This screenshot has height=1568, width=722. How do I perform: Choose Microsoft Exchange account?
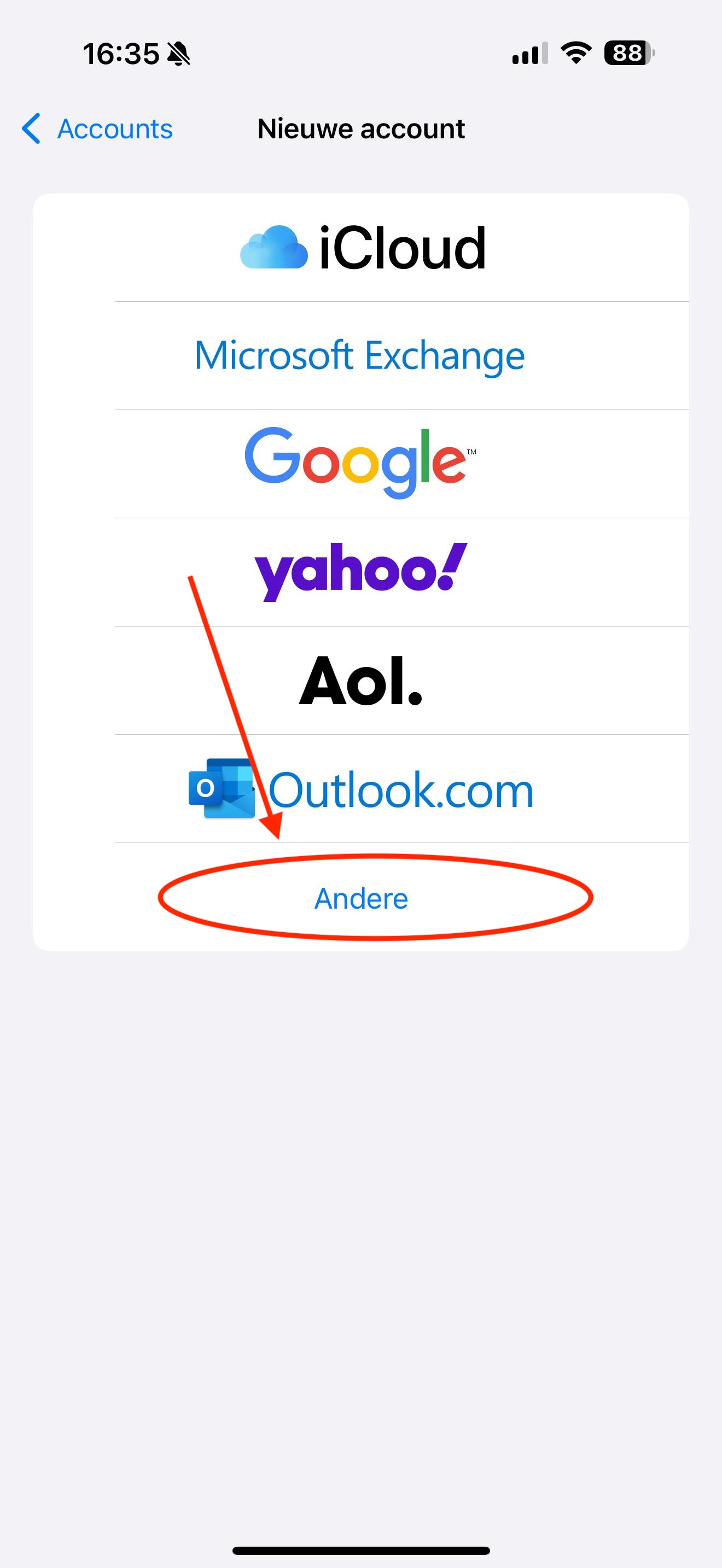(359, 355)
